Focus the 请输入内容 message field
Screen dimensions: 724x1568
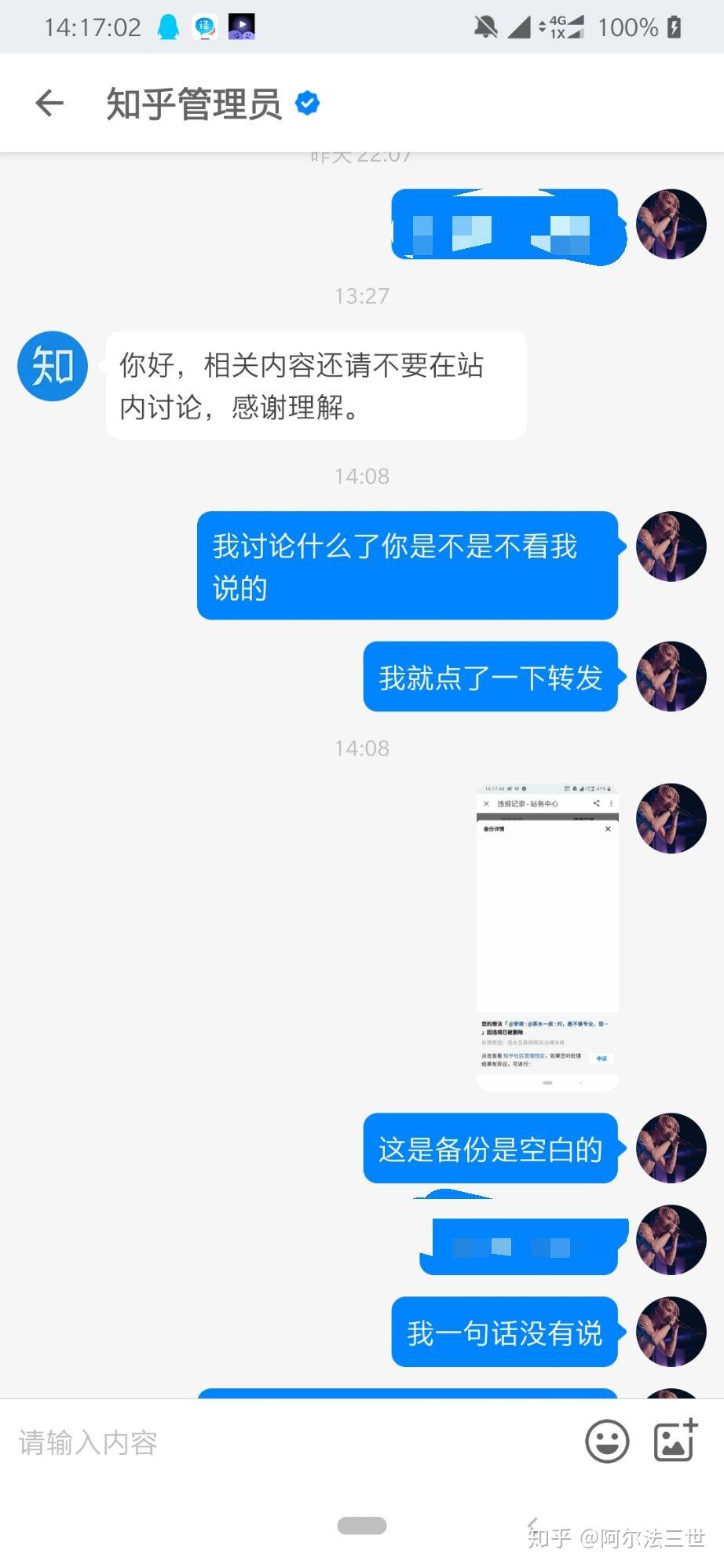point(291,1442)
